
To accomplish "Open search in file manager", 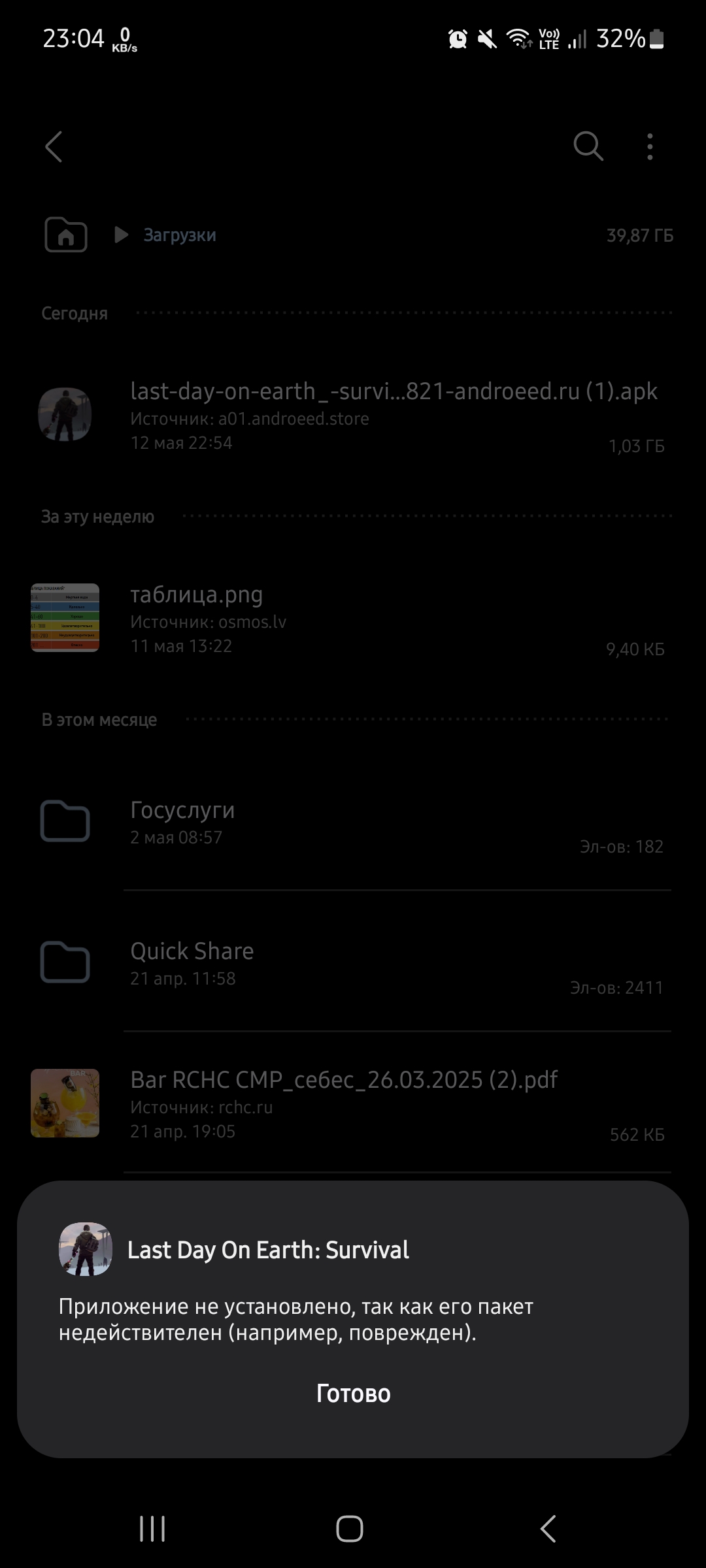I will (x=588, y=146).
